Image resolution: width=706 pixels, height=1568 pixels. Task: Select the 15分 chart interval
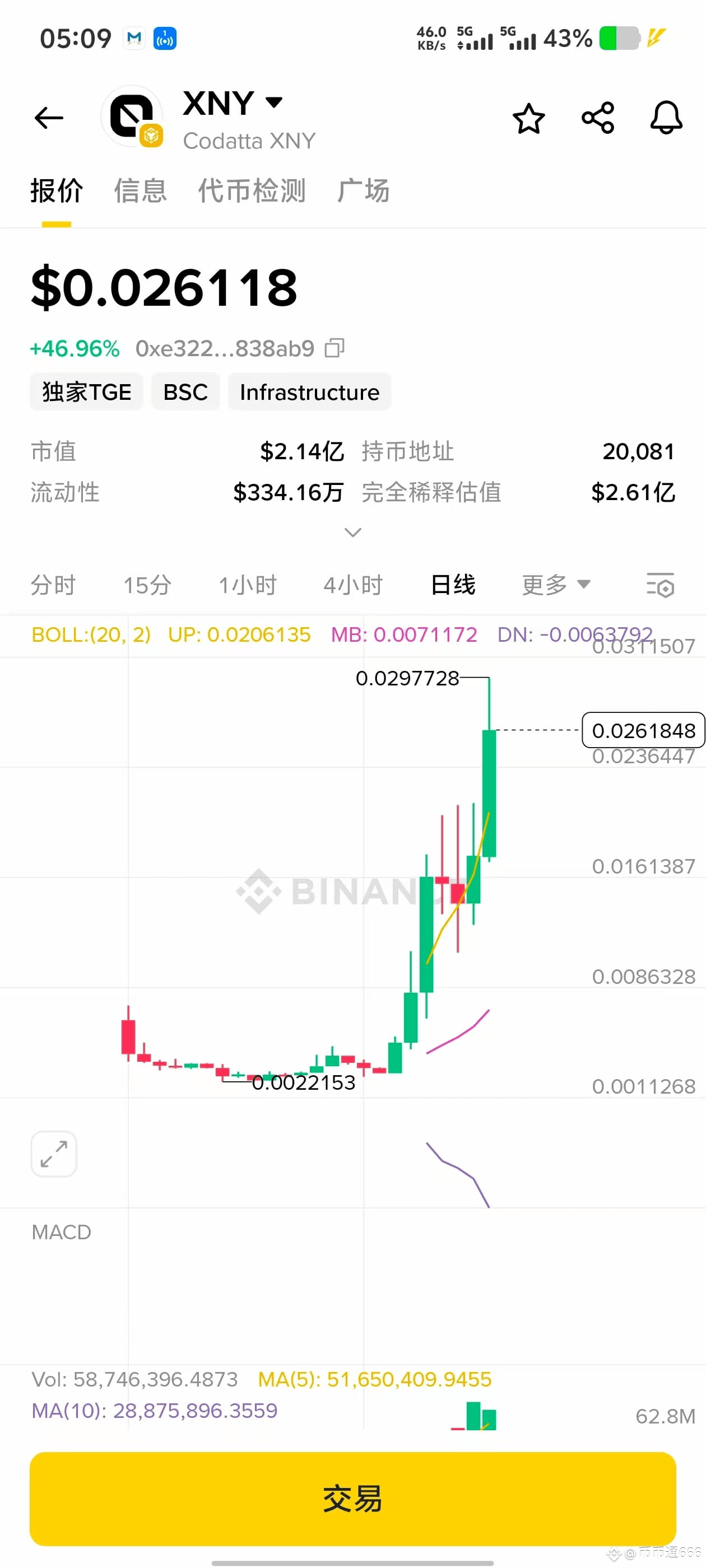[x=147, y=585]
